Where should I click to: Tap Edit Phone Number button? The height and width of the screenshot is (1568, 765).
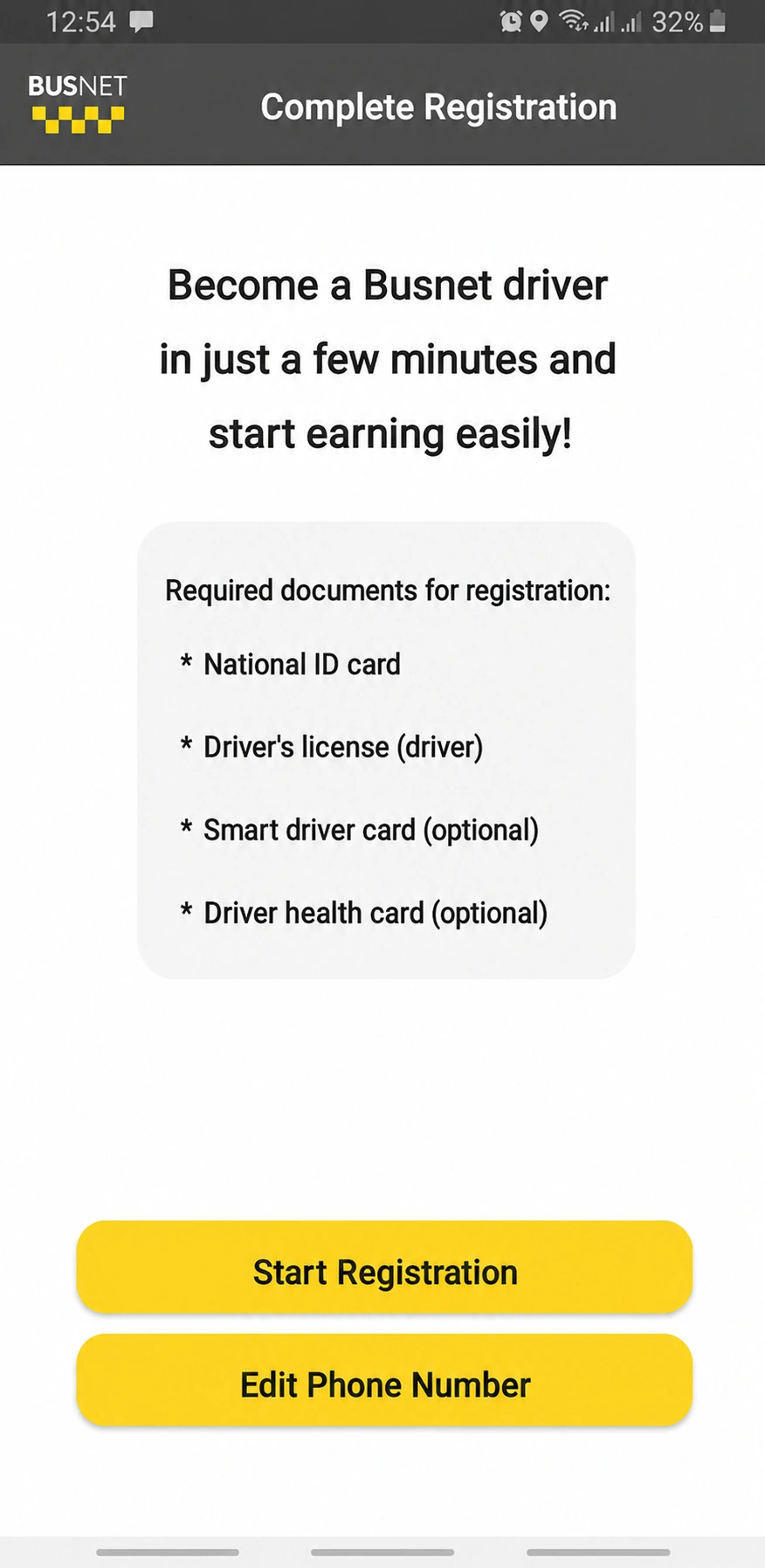tap(384, 1380)
